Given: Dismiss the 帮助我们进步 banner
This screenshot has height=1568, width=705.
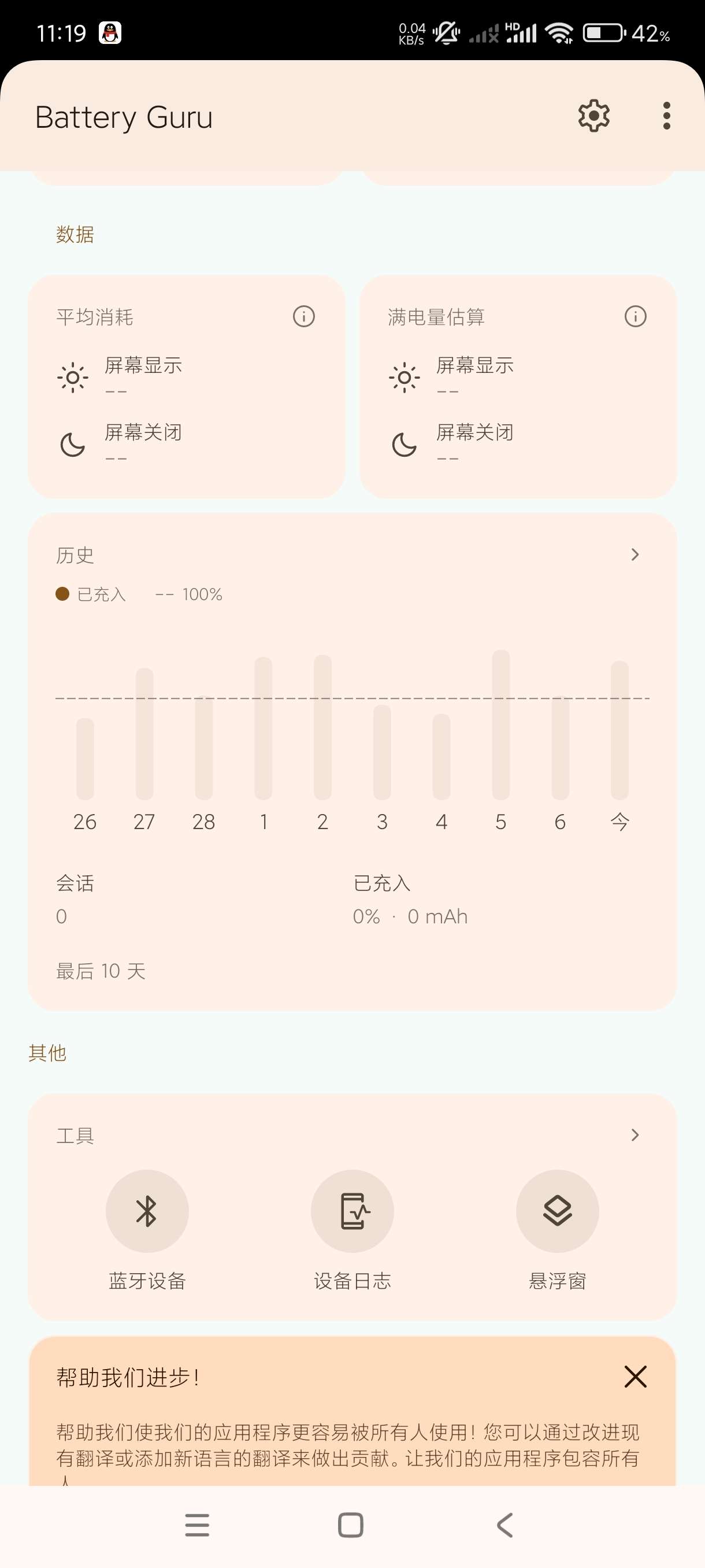Looking at the screenshot, I should [x=635, y=1376].
